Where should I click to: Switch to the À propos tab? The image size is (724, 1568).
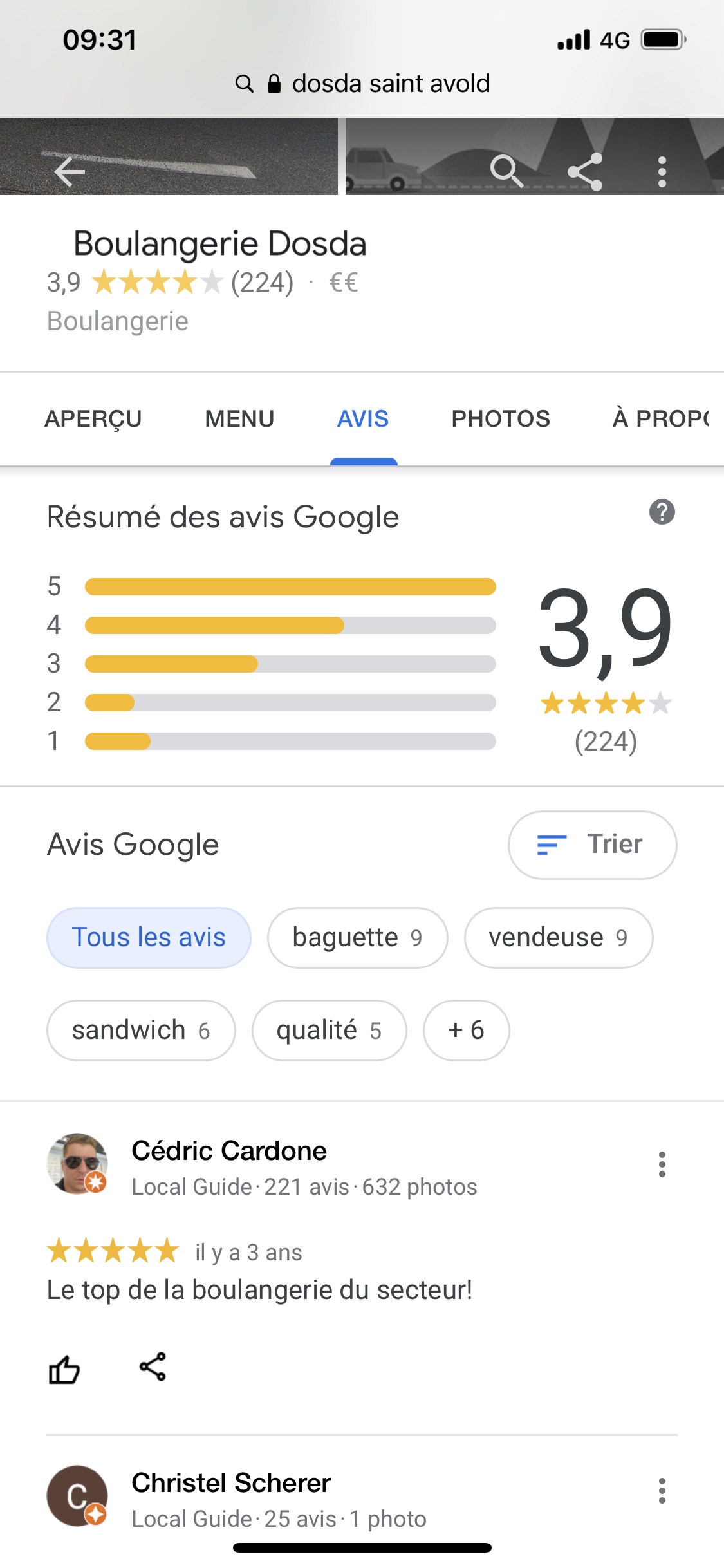coord(662,419)
